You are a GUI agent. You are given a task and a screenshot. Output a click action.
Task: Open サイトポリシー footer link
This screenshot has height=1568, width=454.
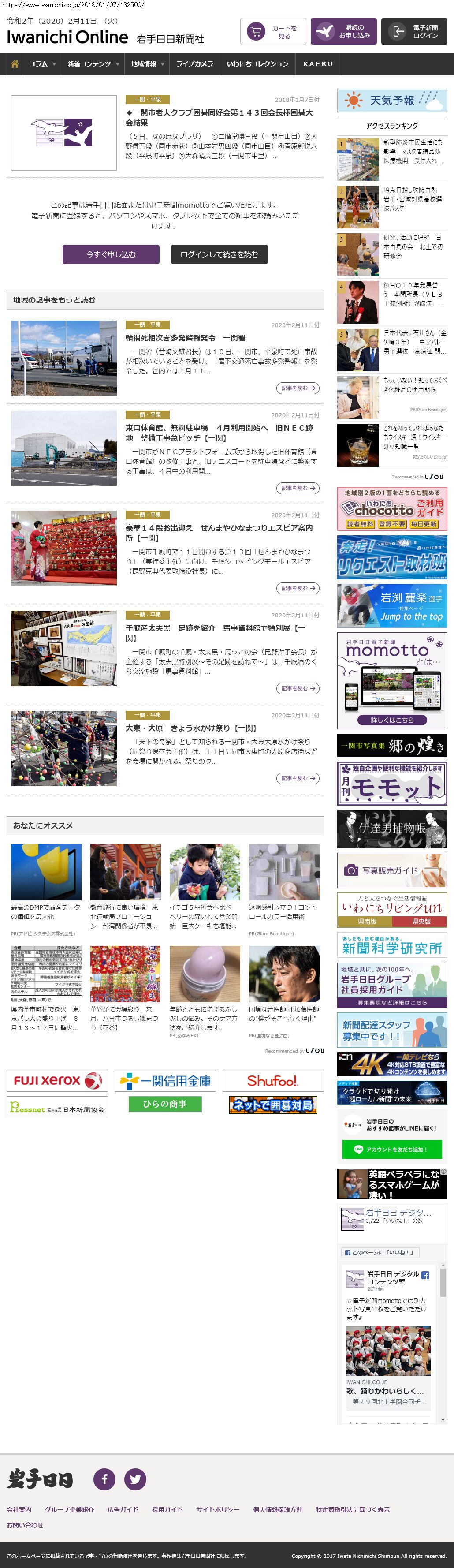click(x=217, y=1509)
